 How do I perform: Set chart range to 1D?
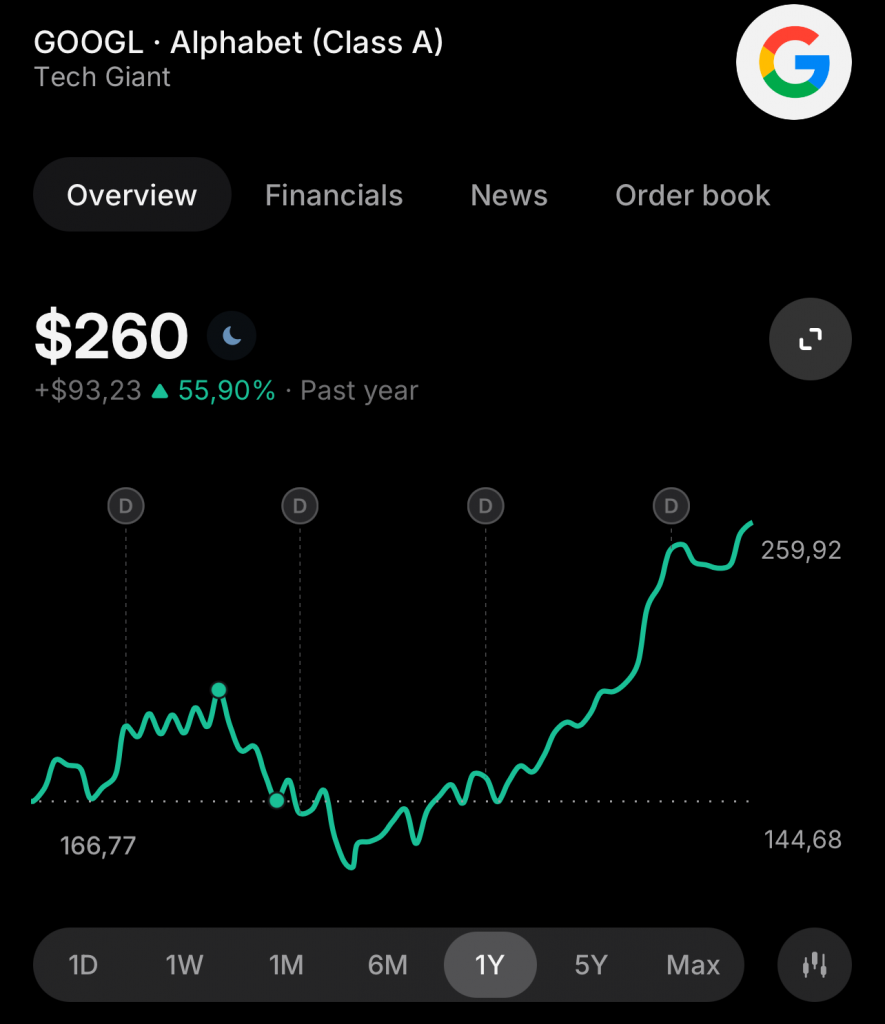pos(83,965)
